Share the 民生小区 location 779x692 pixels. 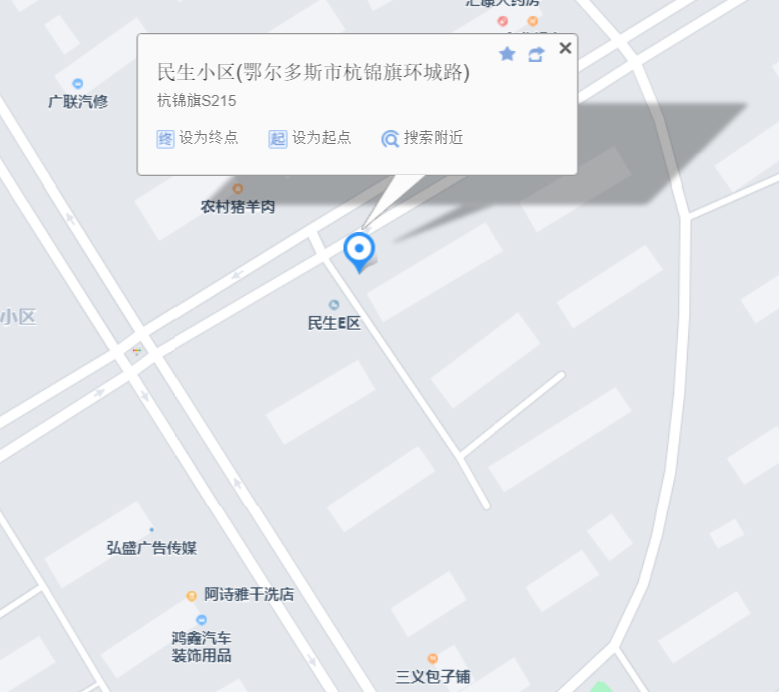click(537, 54)
